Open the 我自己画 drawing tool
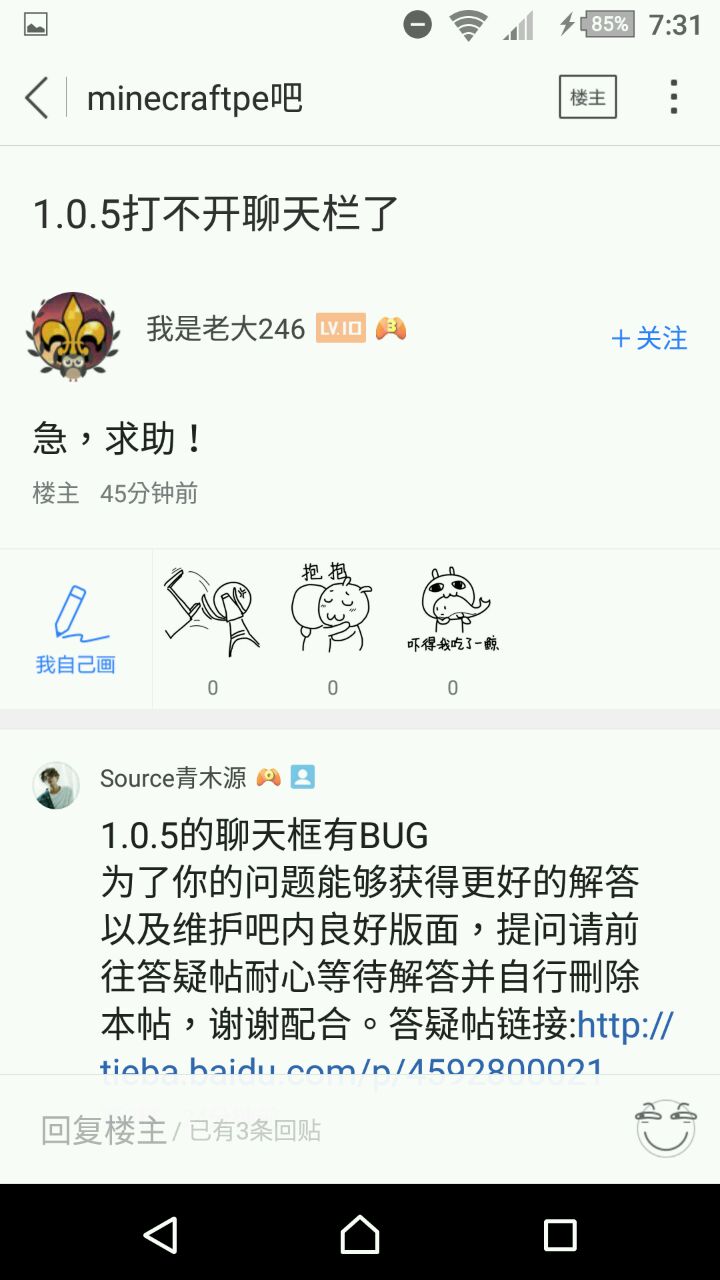This screenshot has height=1280, width=720. point(76,629)
